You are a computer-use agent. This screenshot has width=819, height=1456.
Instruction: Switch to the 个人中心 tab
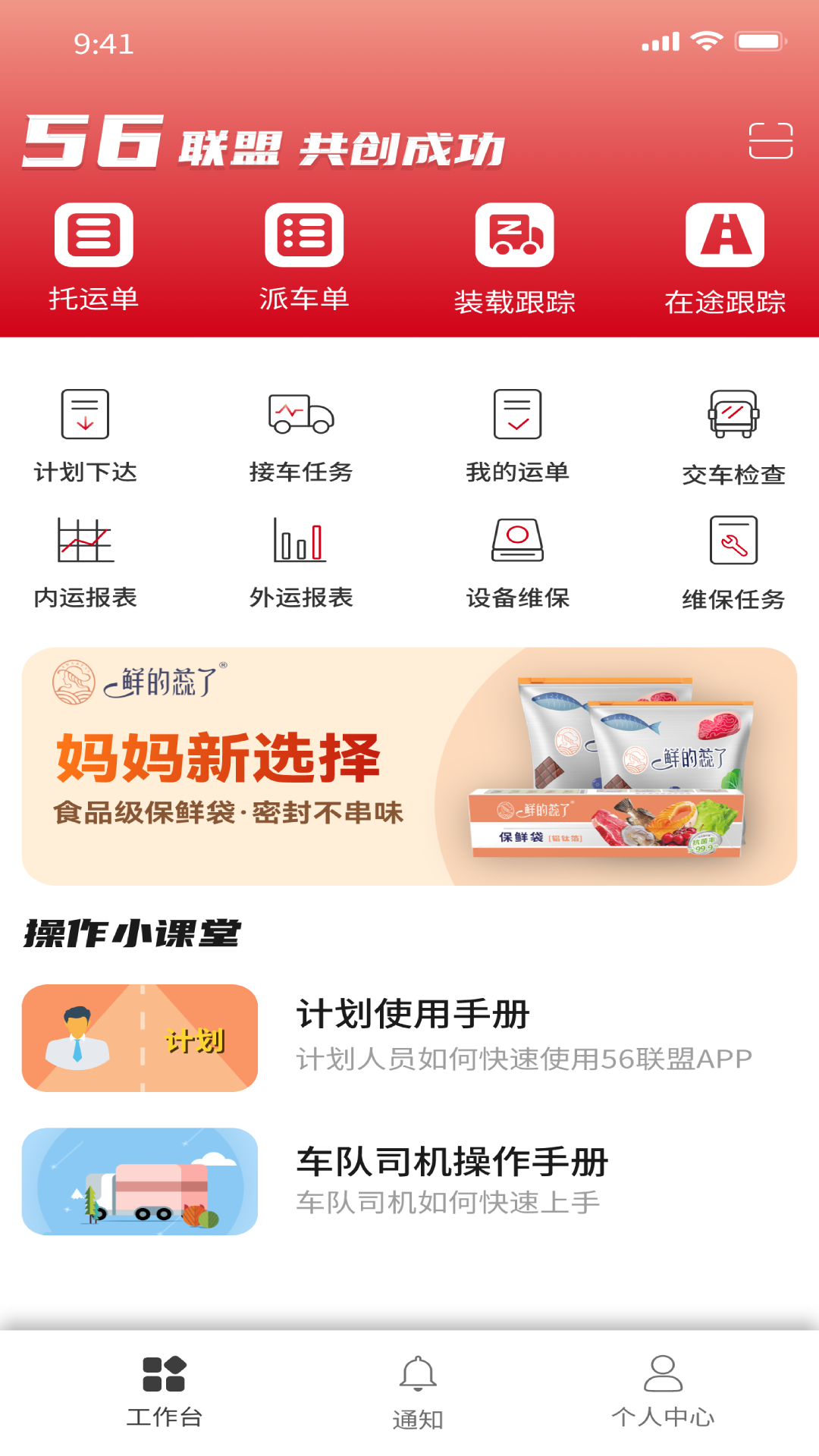point(663,1392)
